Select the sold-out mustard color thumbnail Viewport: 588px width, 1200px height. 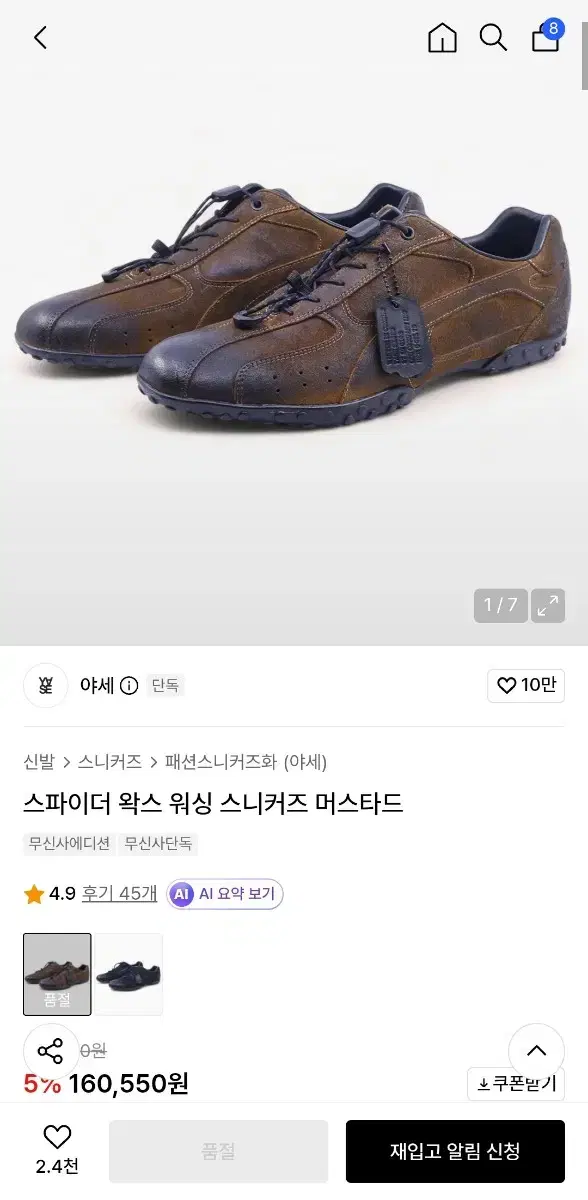click(57, 974)
